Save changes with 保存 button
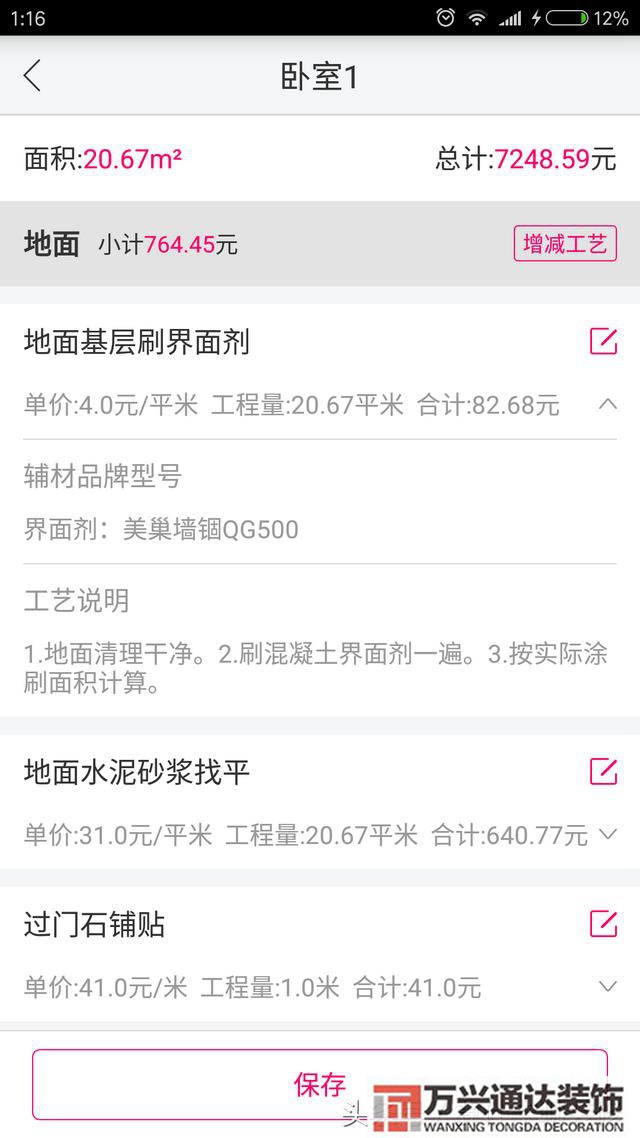 coord(319,1083)
